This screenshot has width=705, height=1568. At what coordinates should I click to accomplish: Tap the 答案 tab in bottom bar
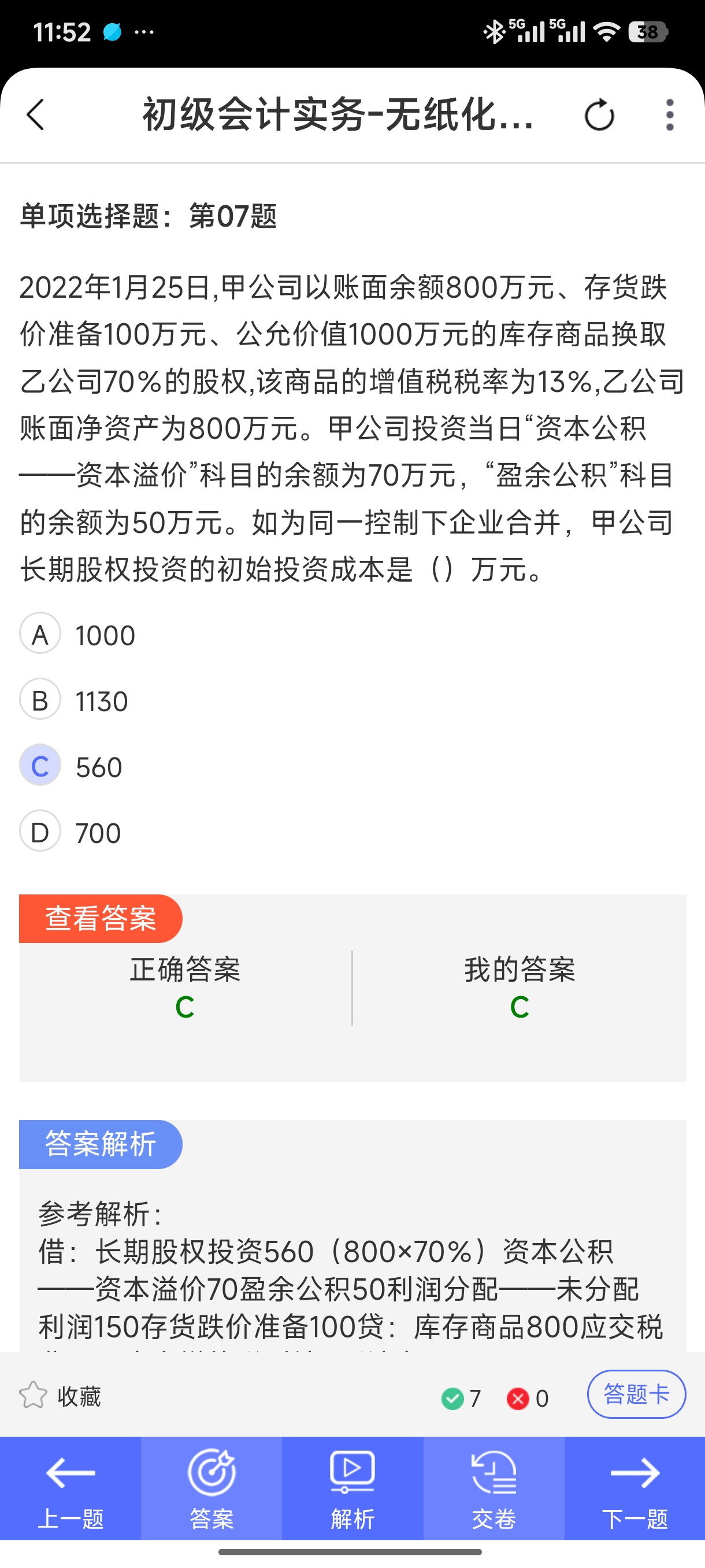pos(211,1488)
